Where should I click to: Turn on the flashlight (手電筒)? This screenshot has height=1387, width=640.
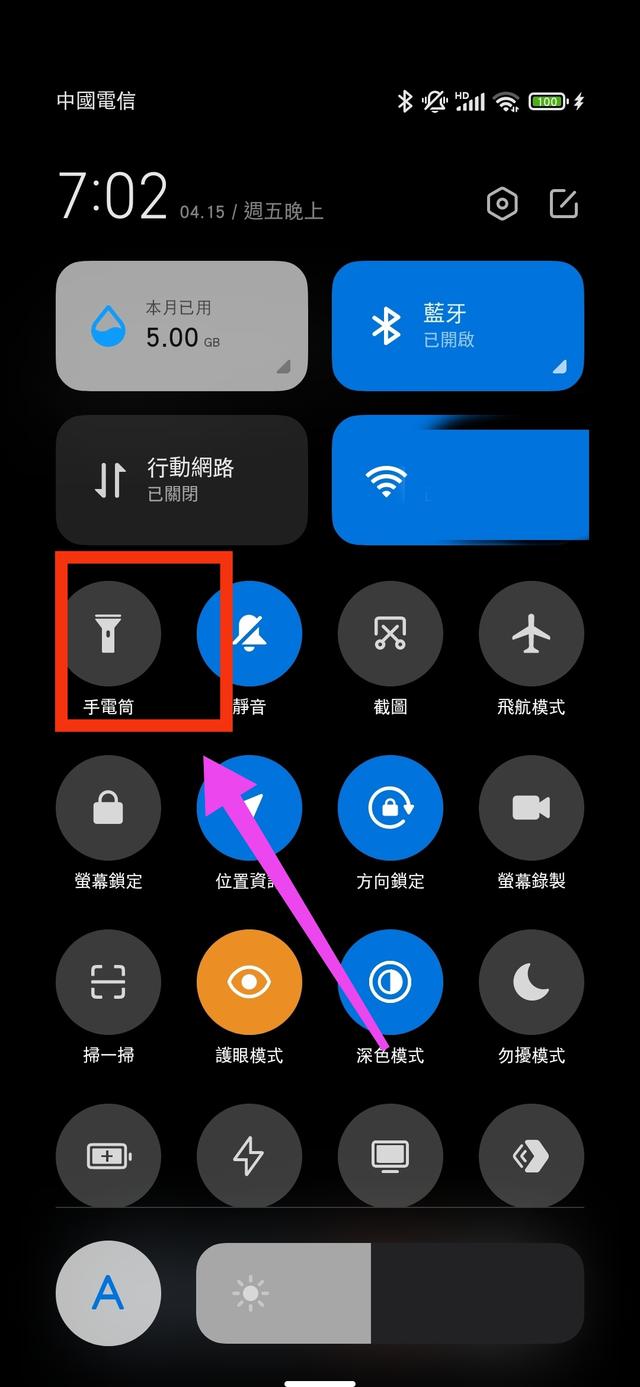pos(108,633)
